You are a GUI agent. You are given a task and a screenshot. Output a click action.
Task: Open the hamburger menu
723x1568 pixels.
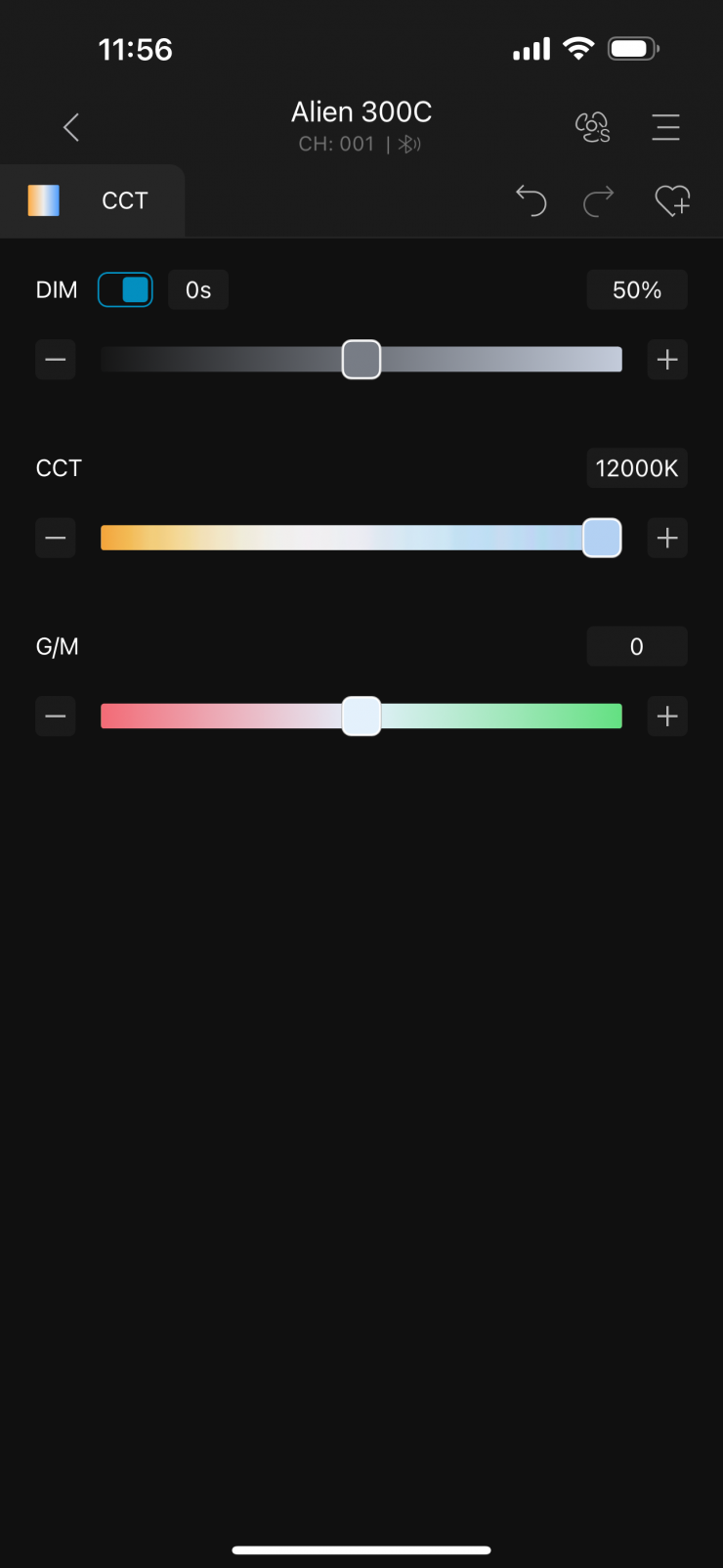[665, 127]
